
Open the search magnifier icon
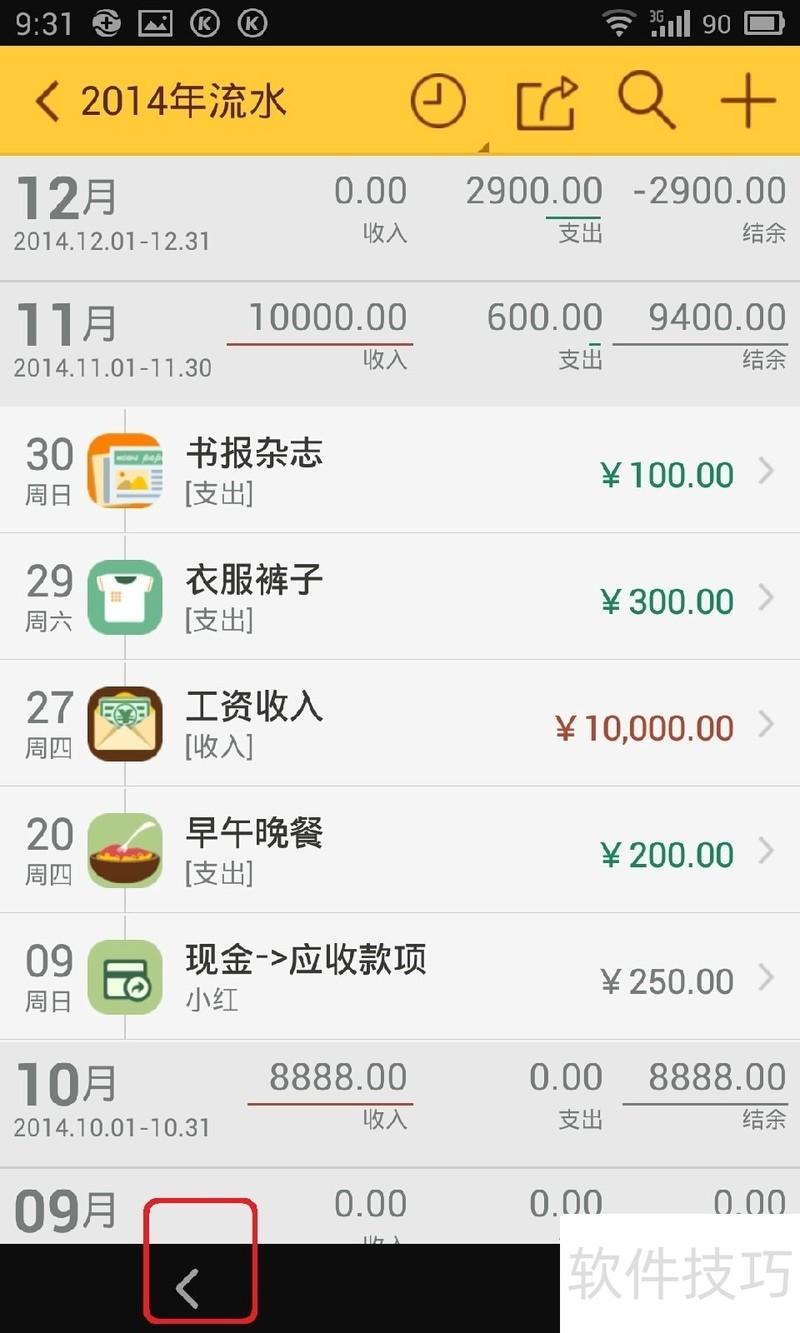[647, 102]
